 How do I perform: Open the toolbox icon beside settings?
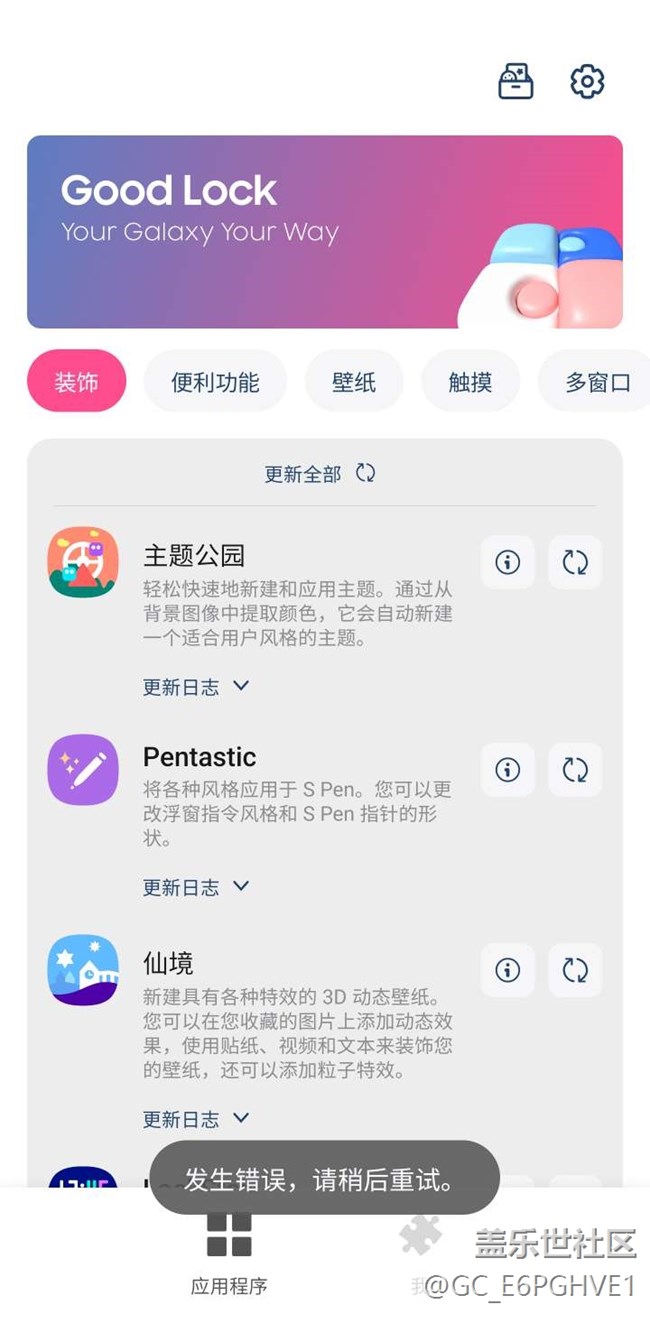click(516, 81)
